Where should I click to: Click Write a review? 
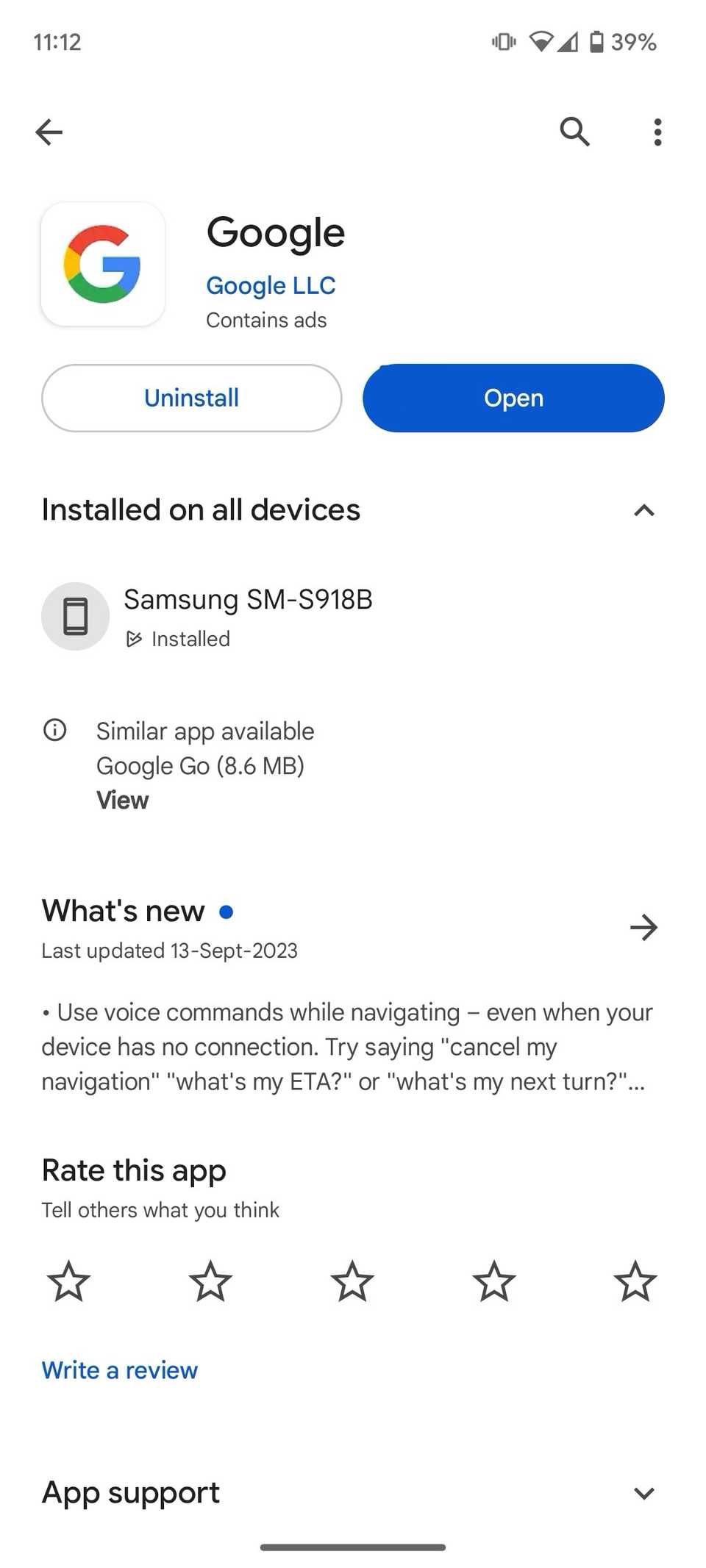tap(119, 1370)
